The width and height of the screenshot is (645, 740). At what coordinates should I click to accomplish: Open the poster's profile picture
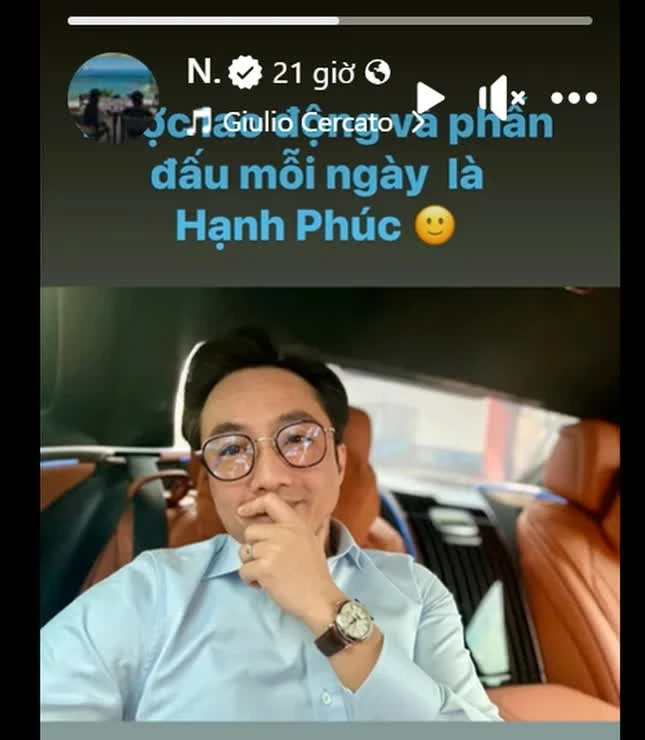pyautogui.click(x=112, y=97)
